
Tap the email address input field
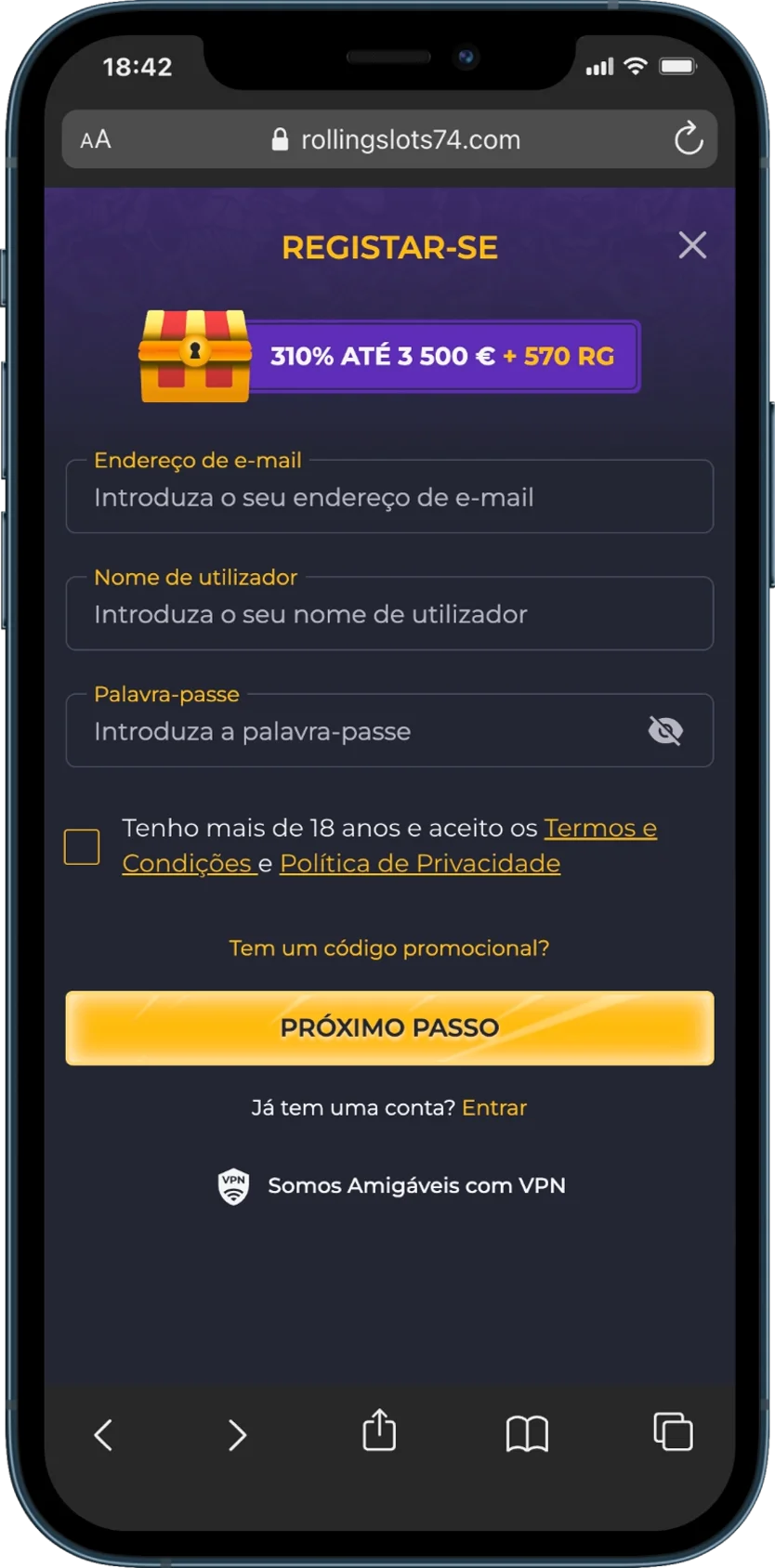[x=388, y=497]
